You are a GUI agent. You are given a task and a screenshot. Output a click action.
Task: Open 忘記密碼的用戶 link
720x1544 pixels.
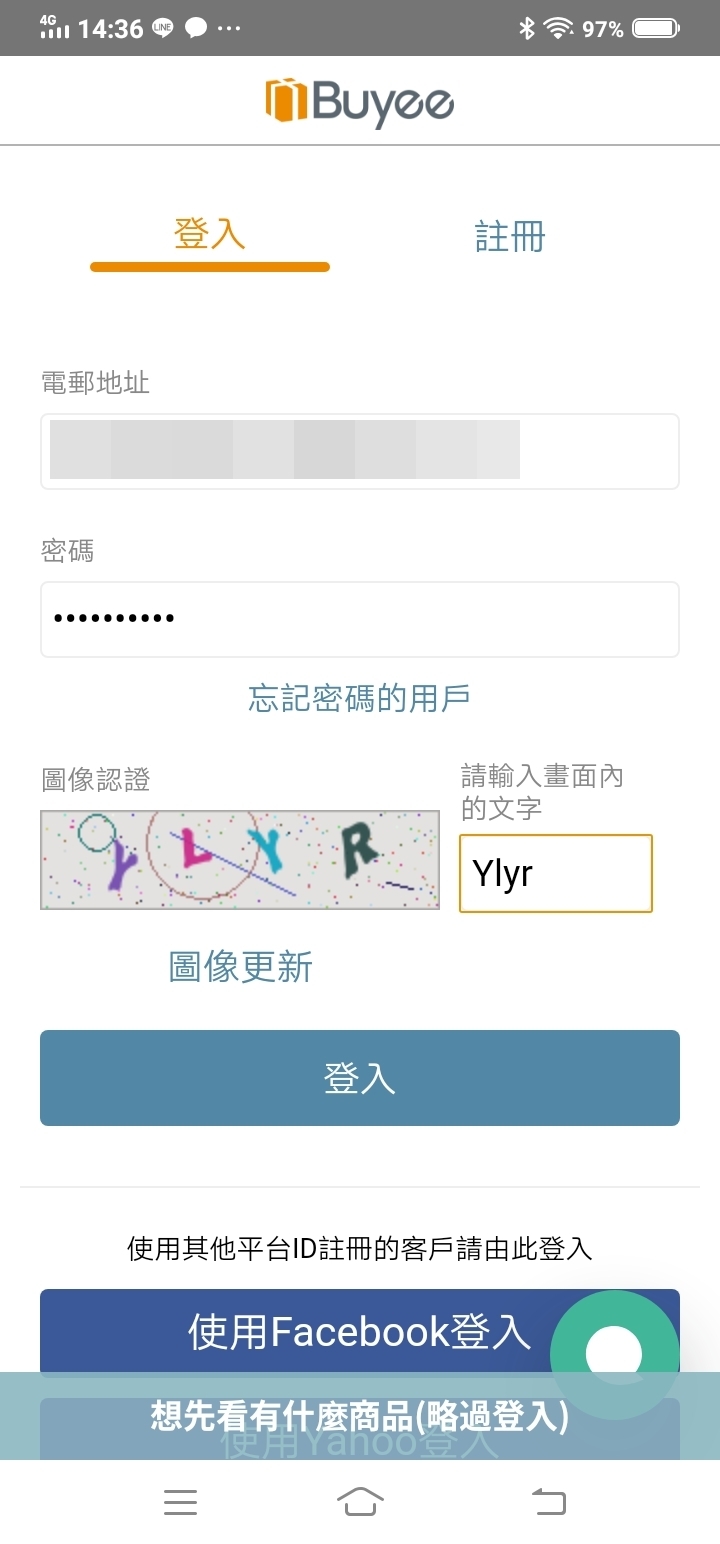(359, 698)
